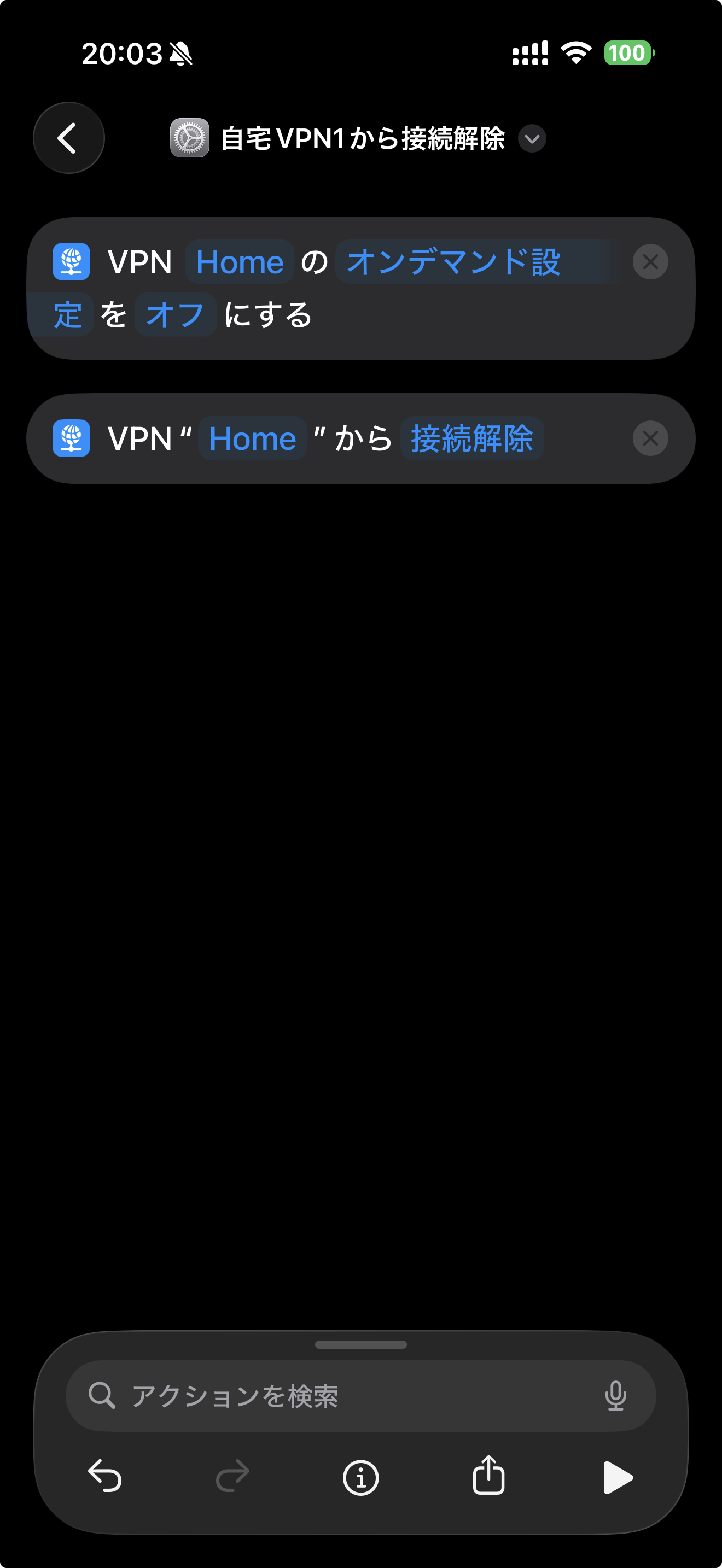Start voice dictation with the microphone icon
The width and height of the screenshot is (722, 1568).
pos(615,1395)
